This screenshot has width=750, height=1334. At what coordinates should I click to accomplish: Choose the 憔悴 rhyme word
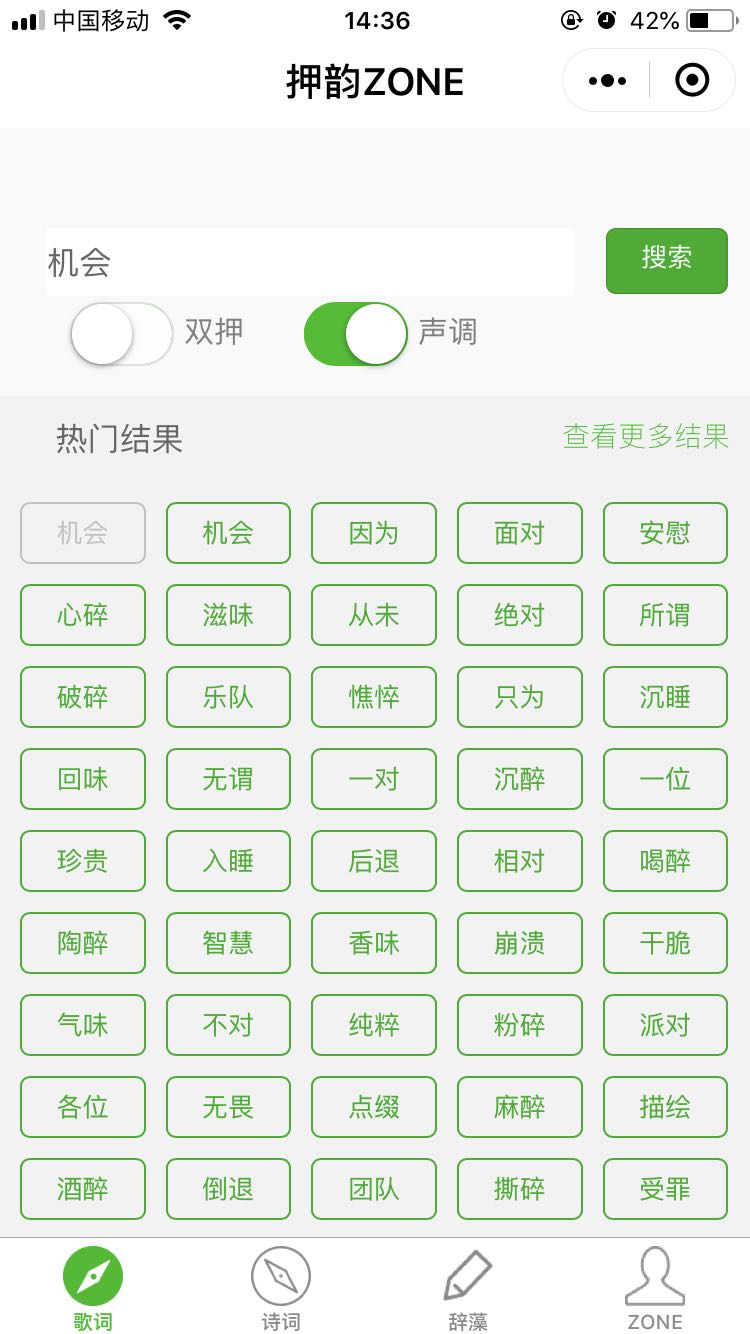pos(374,697)
